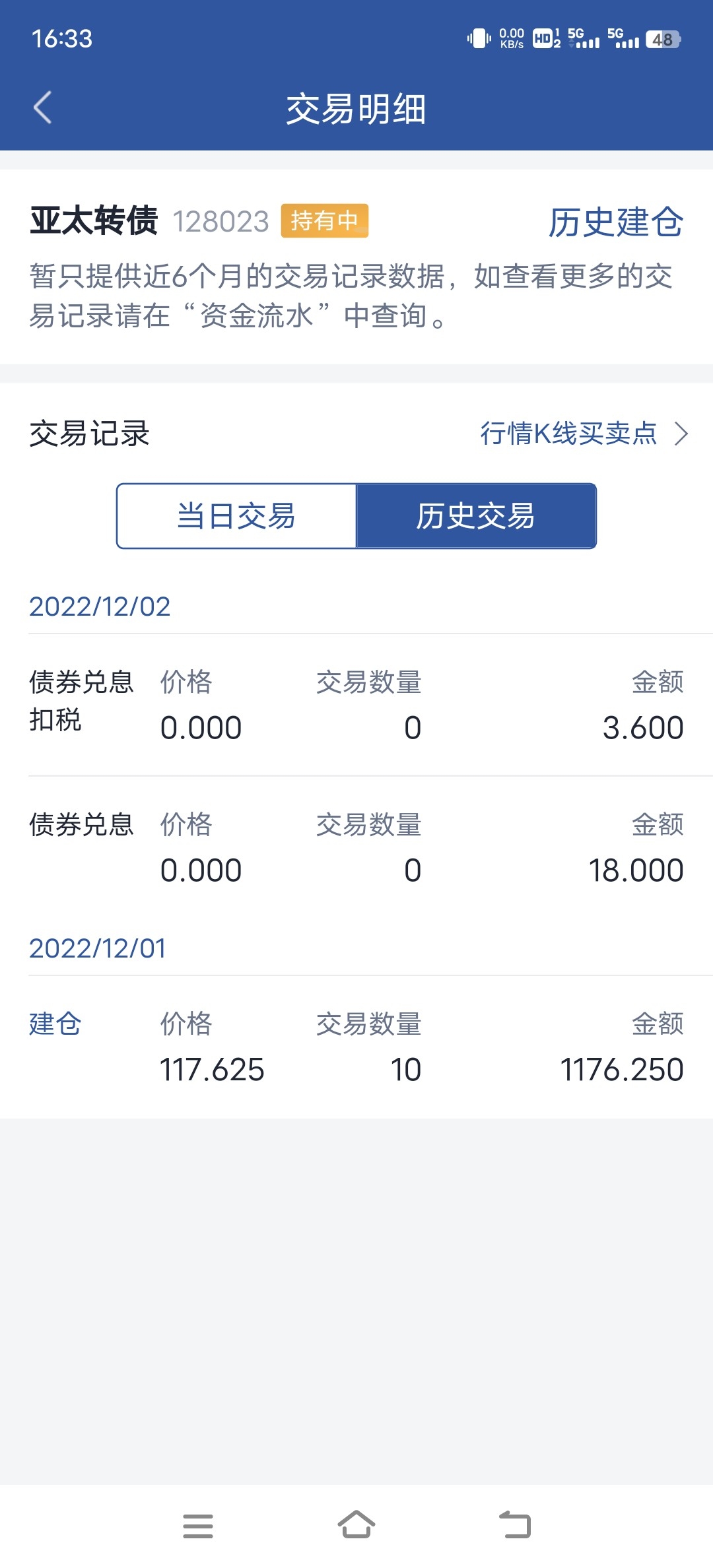713x1568 pixels.
Task: Select the 历史交易 tab
Action: click(x=476, y=516)
